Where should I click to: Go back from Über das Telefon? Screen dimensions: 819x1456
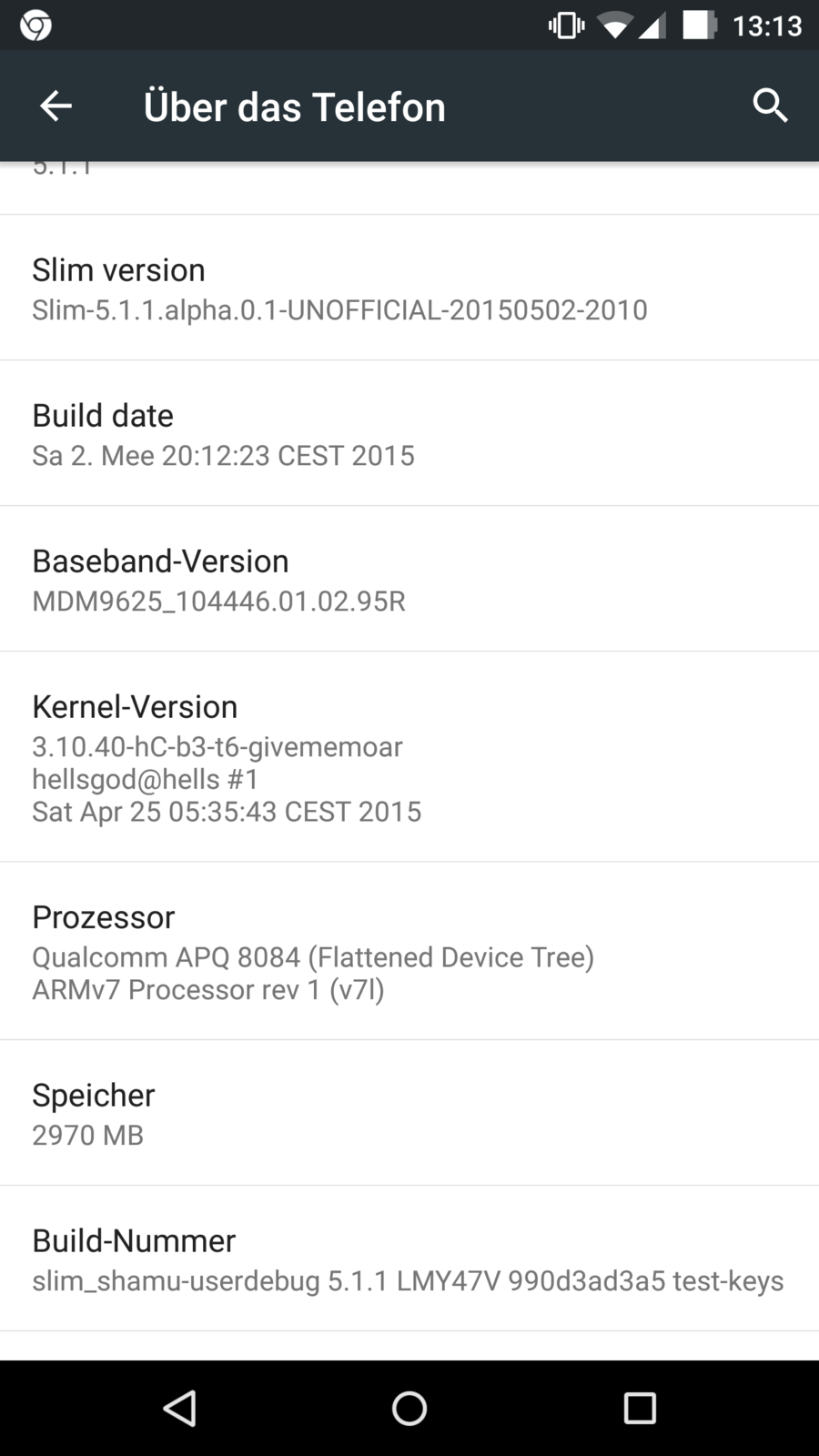point(56,106)
